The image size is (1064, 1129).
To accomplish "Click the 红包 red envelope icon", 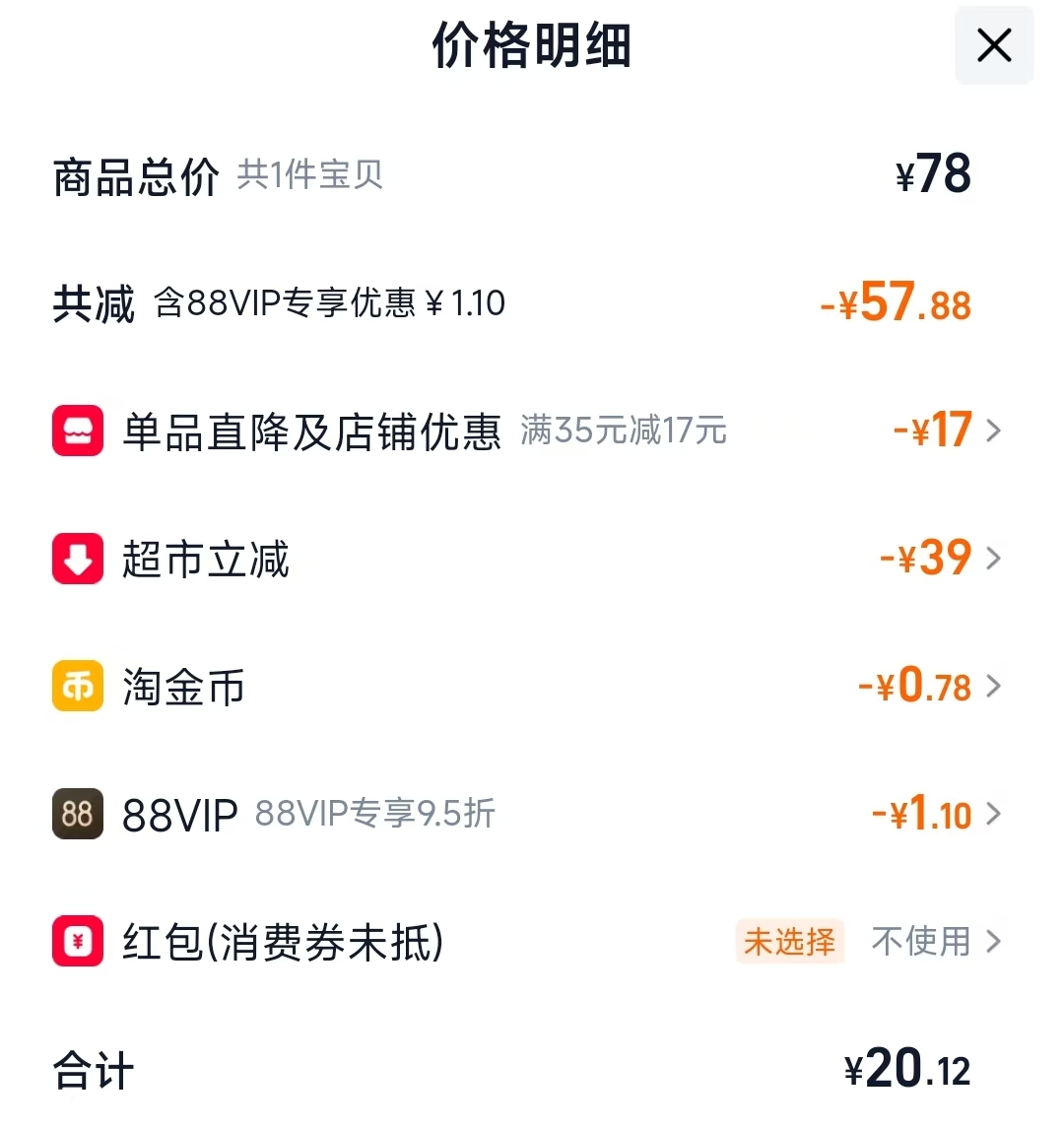I will click(x=77, y=942).
